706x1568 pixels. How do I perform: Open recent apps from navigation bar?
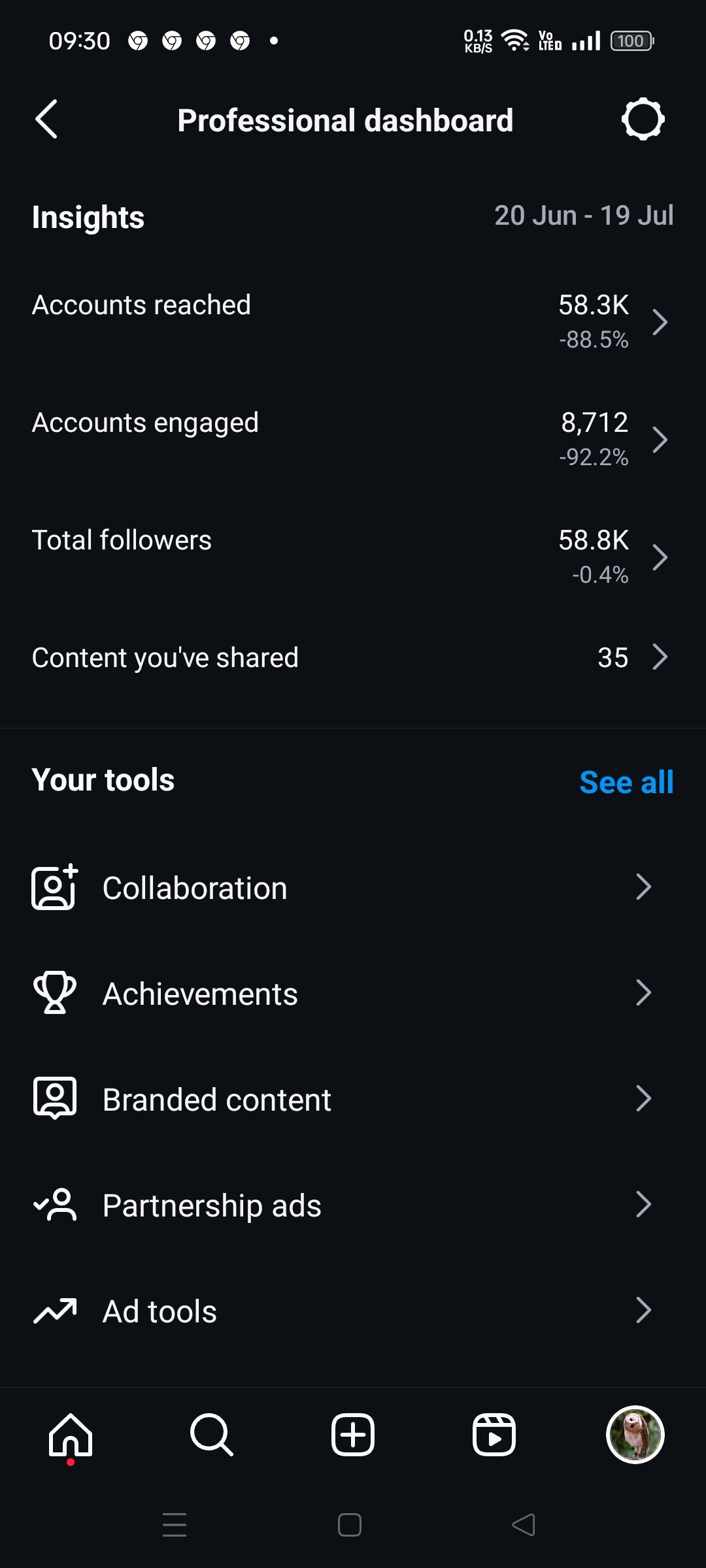tap(175, 1525)
